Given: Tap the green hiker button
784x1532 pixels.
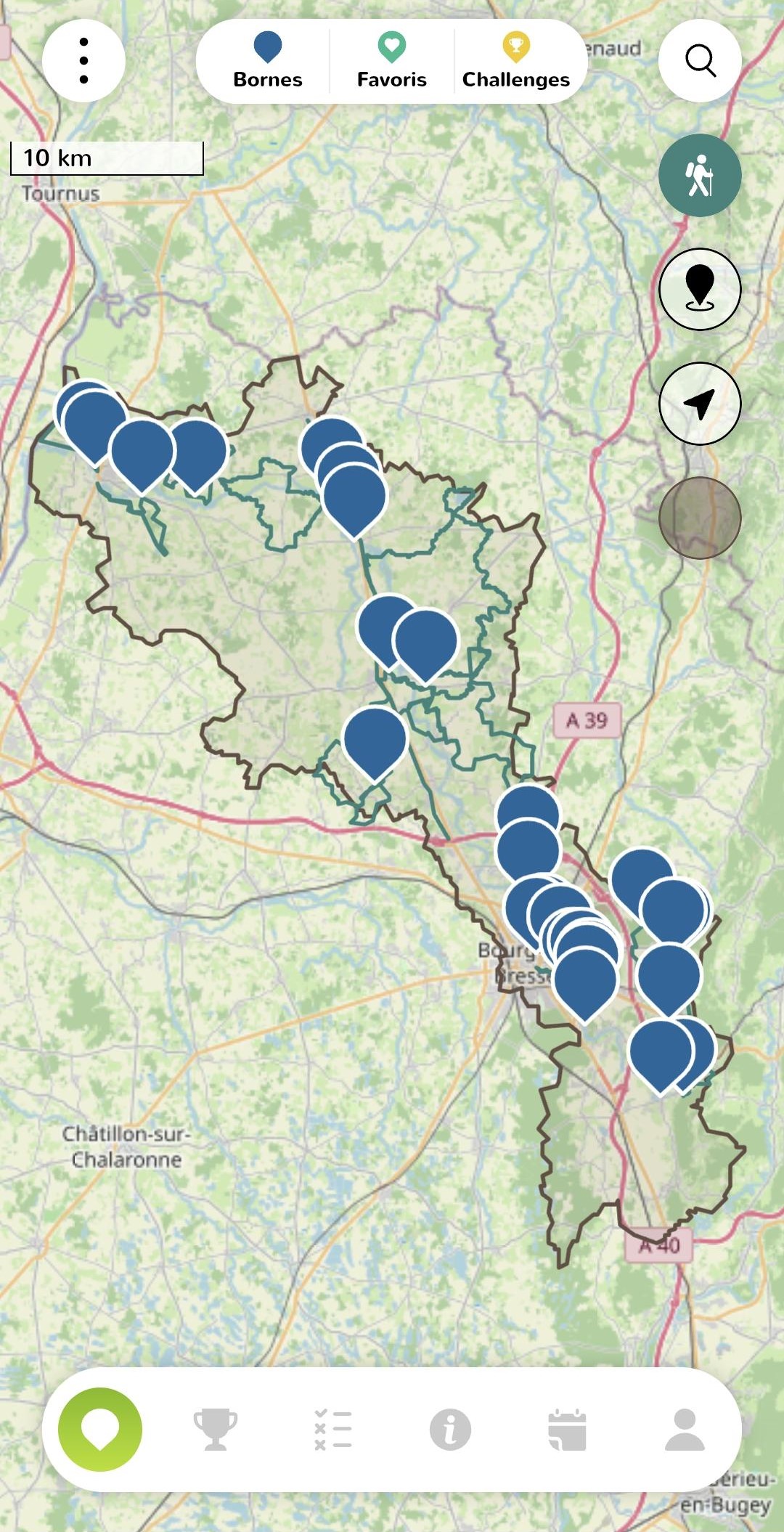Looking at the screenshot, I should [700, 176].
